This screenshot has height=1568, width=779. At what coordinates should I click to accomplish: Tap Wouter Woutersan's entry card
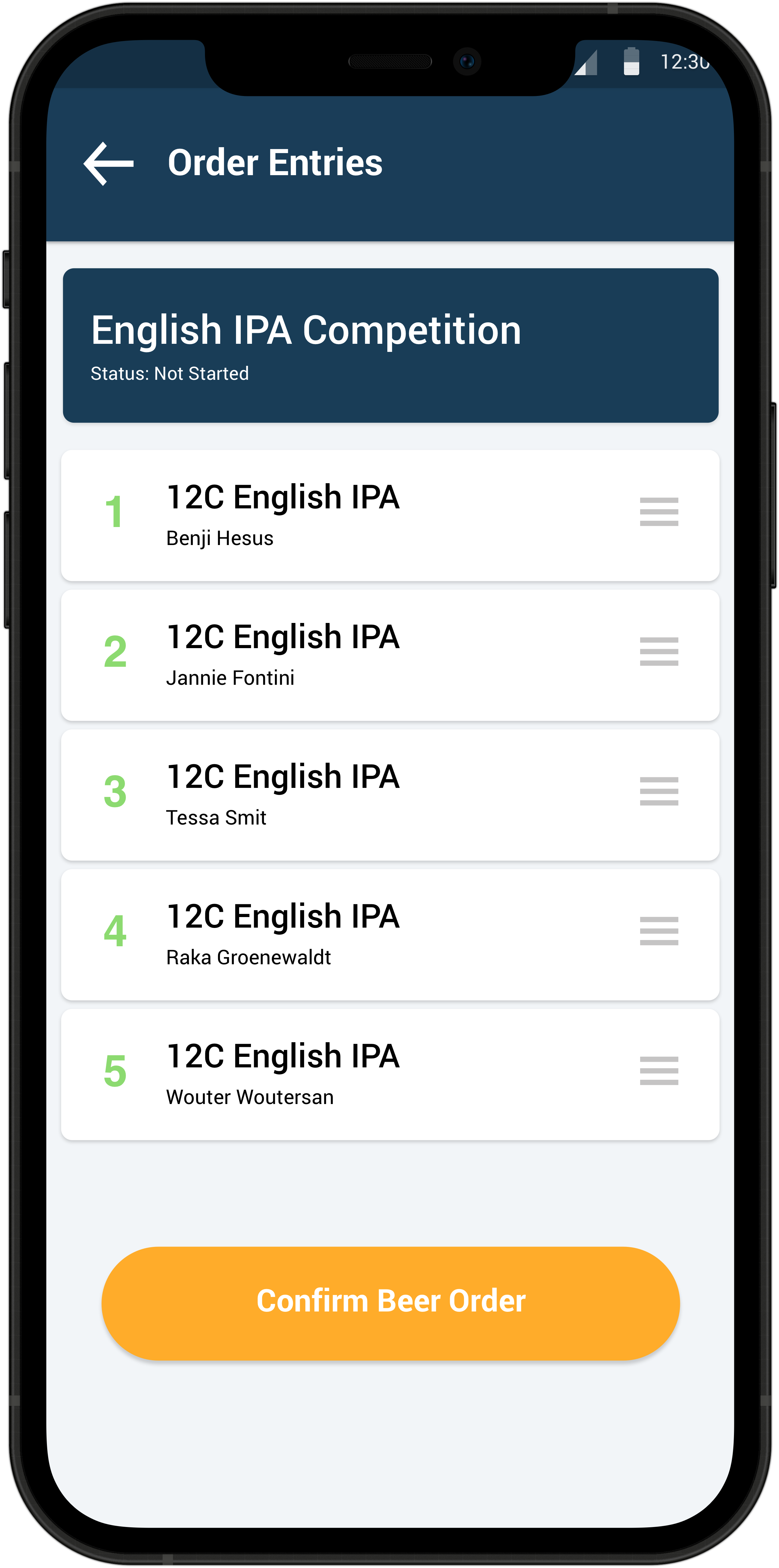tap(341, 1074)
